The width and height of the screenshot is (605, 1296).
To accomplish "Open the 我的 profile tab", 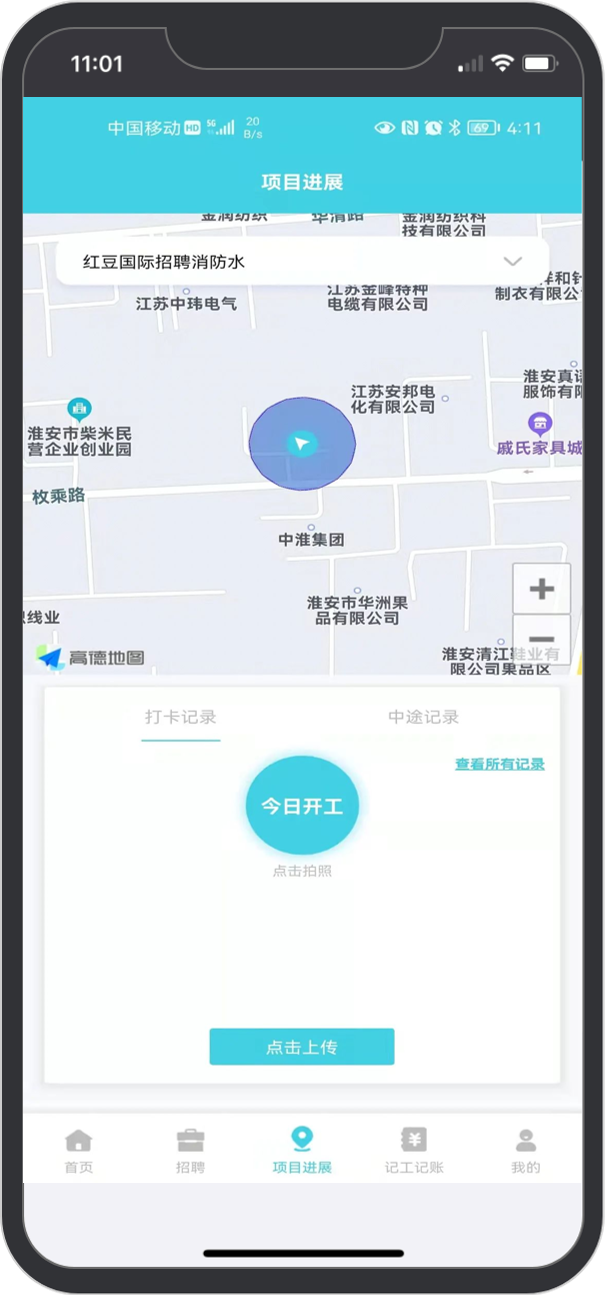I will [525, 1151].
